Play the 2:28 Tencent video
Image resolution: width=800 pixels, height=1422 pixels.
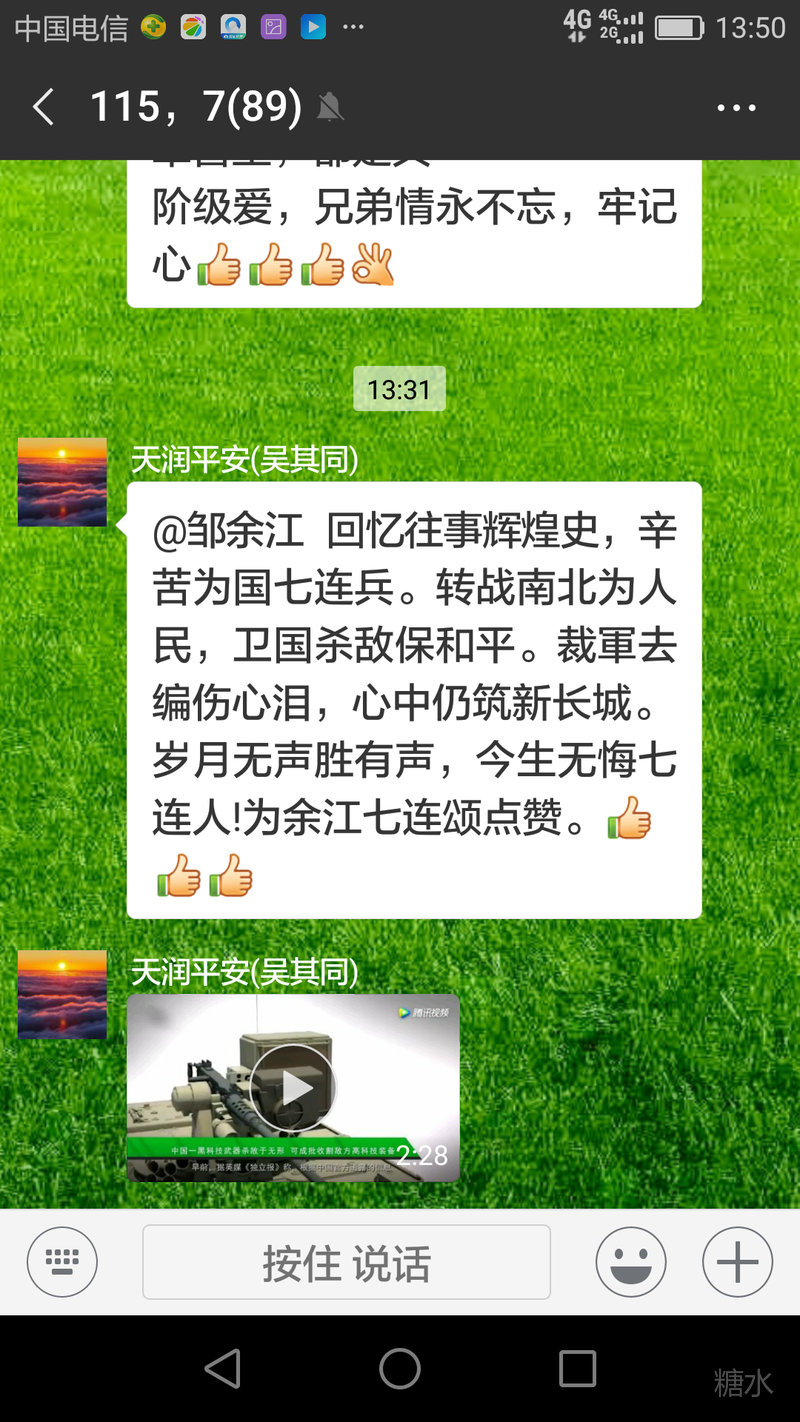pyautogui.click(x=293, y=1088)
